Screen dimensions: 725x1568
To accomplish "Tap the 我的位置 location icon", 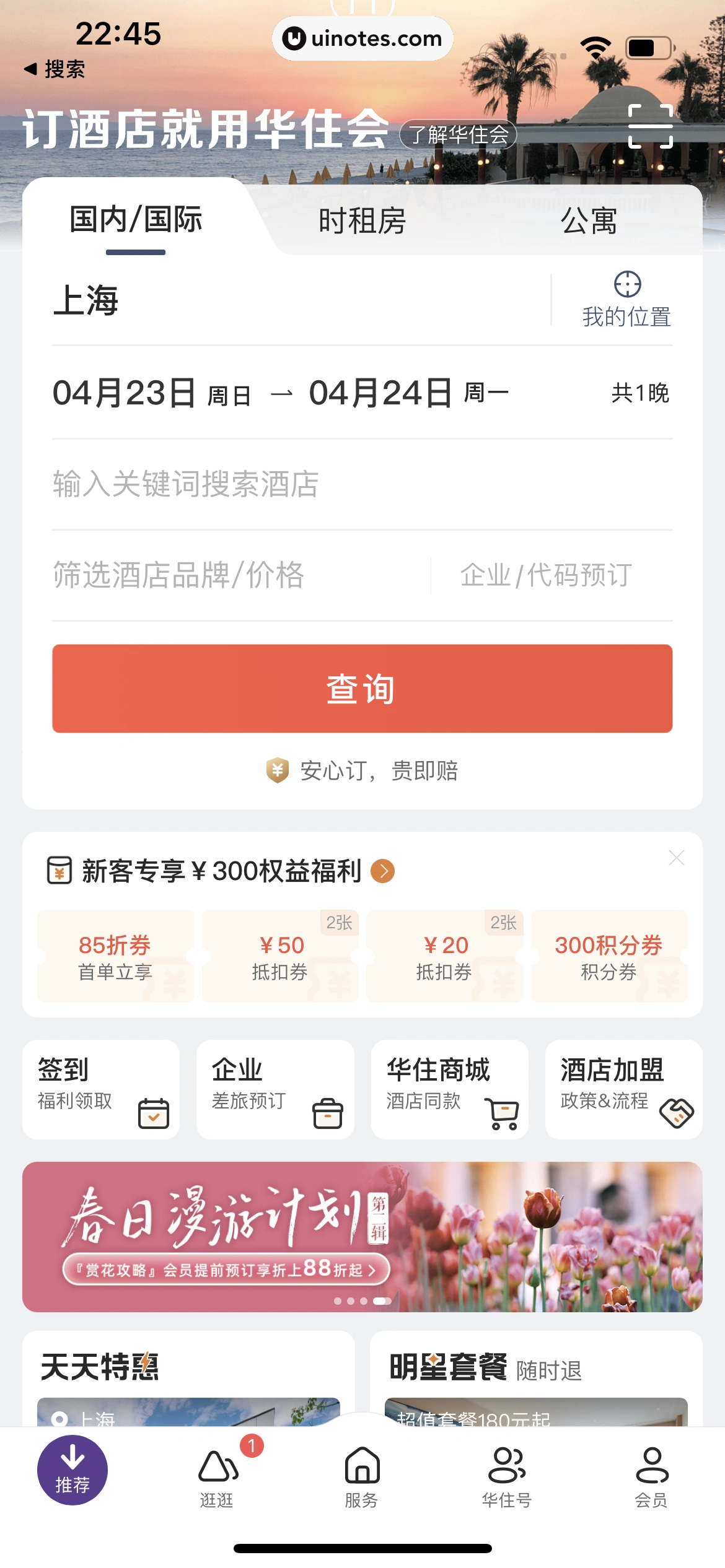I will 628,285.
